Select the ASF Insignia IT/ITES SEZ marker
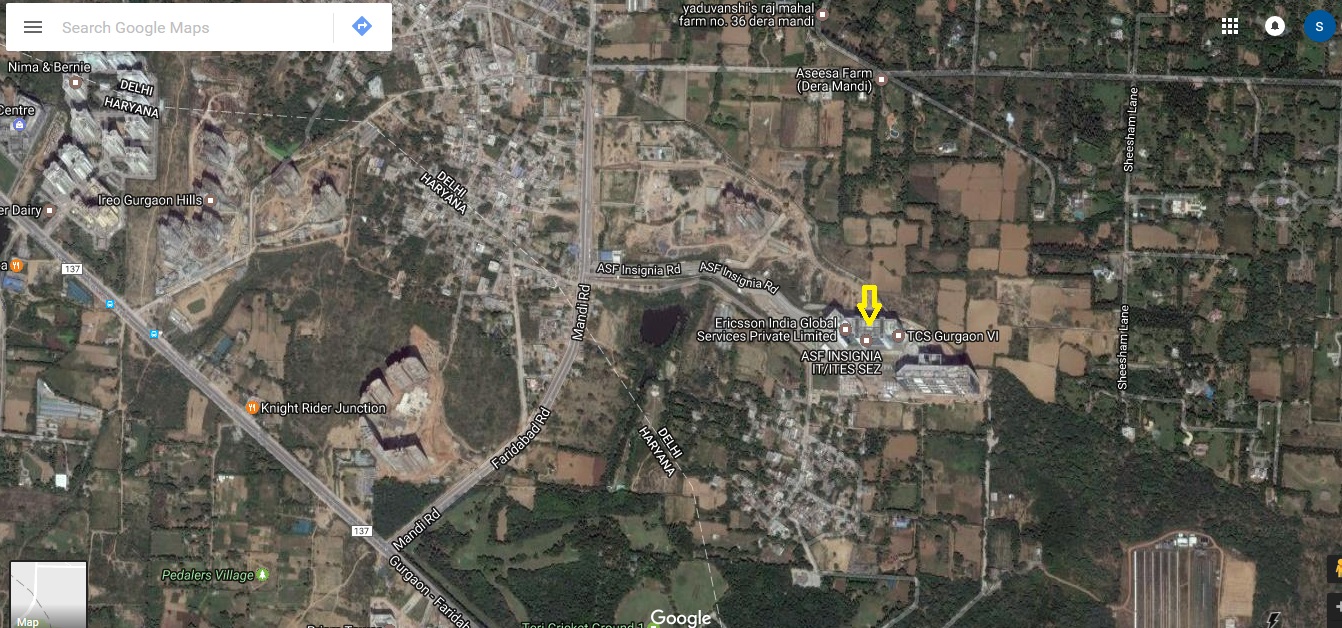This screenshot has width=1342, height=628. click(x=866, y=341)
